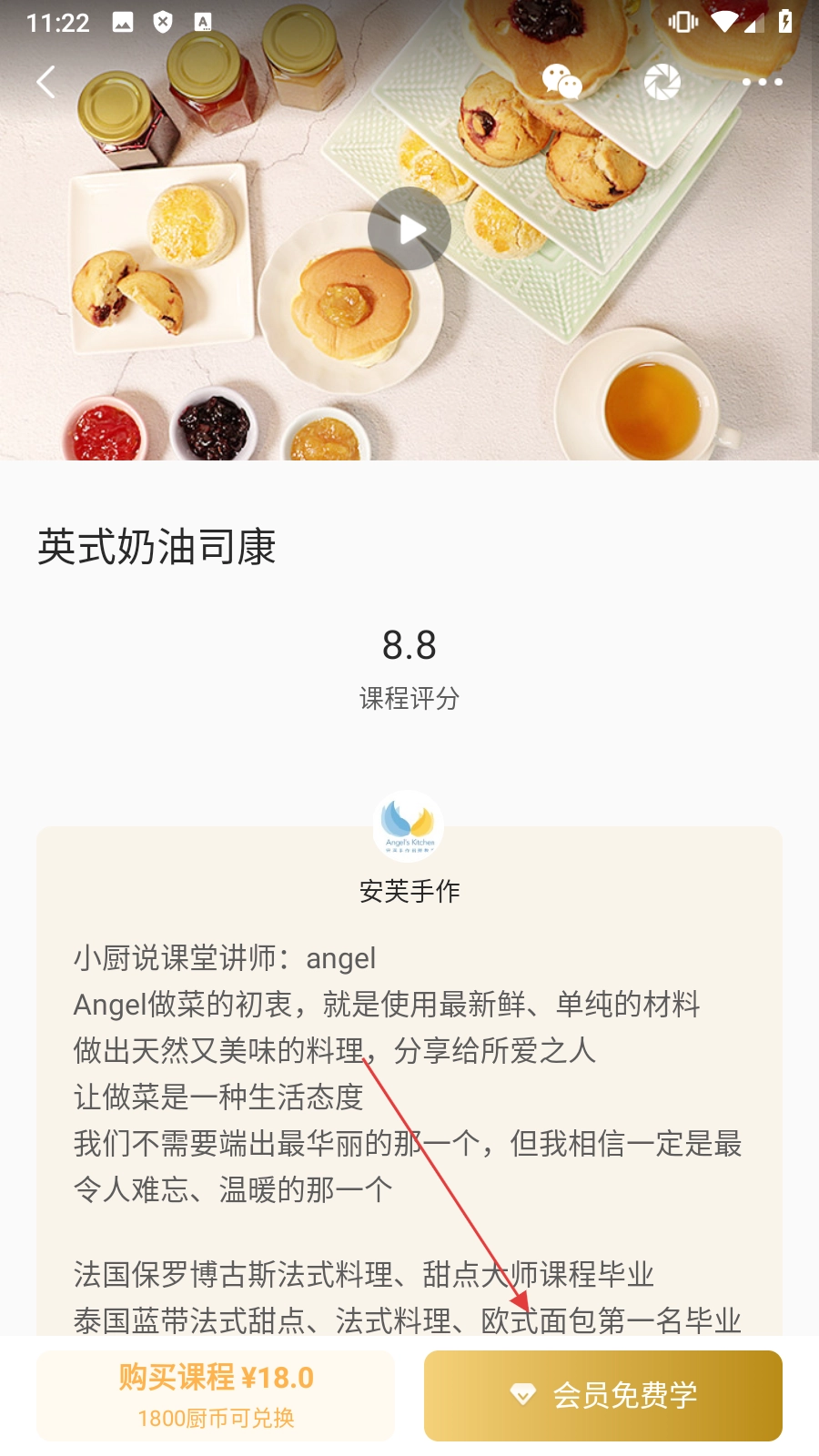Share to WeChat Moments
Viewport: 819px width, 1456px height.
(x=662, y=82)
